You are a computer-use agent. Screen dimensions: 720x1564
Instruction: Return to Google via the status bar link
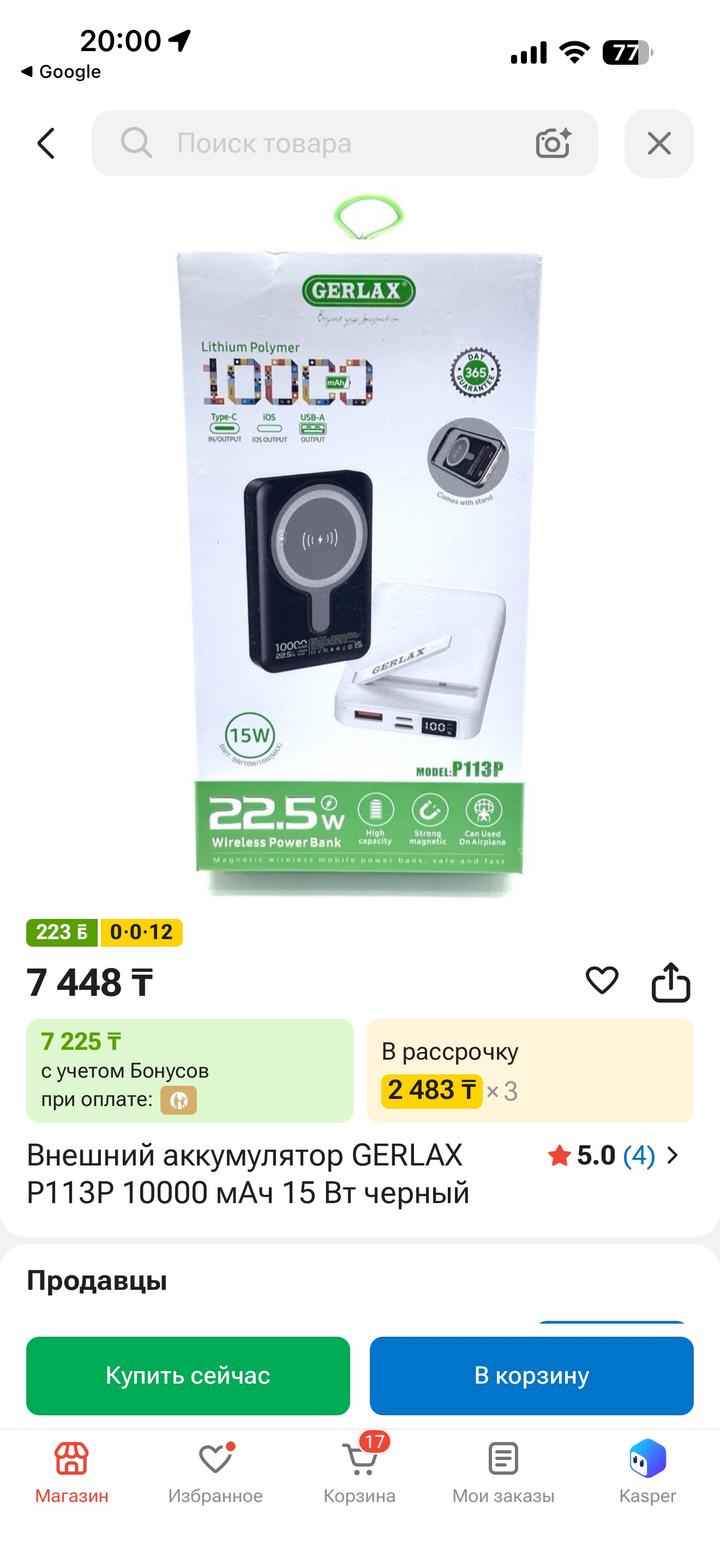[x=60, y=72]
